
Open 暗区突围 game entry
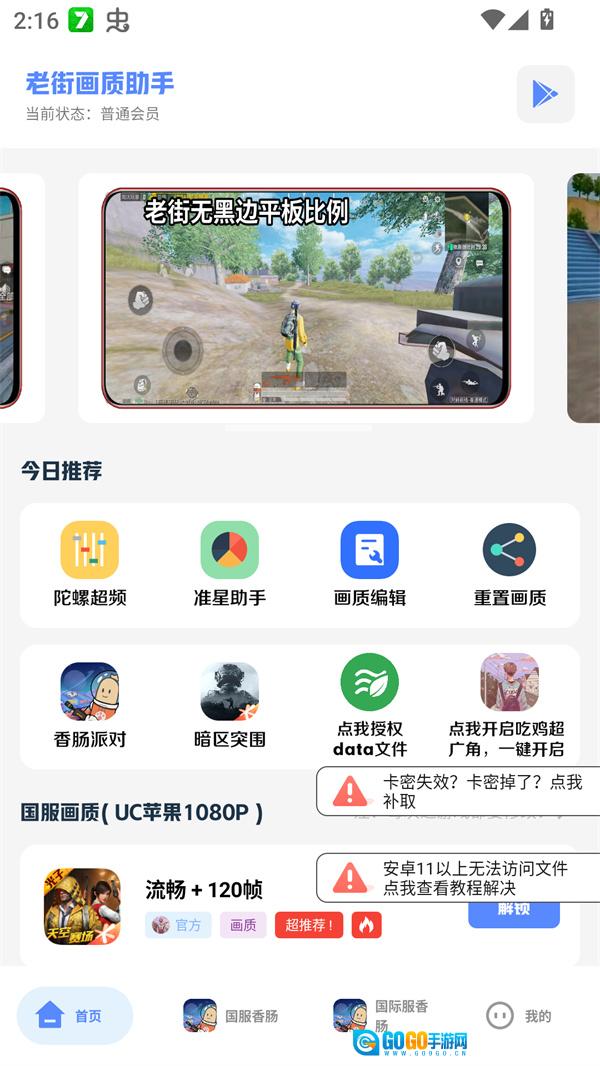pos(230,705)
